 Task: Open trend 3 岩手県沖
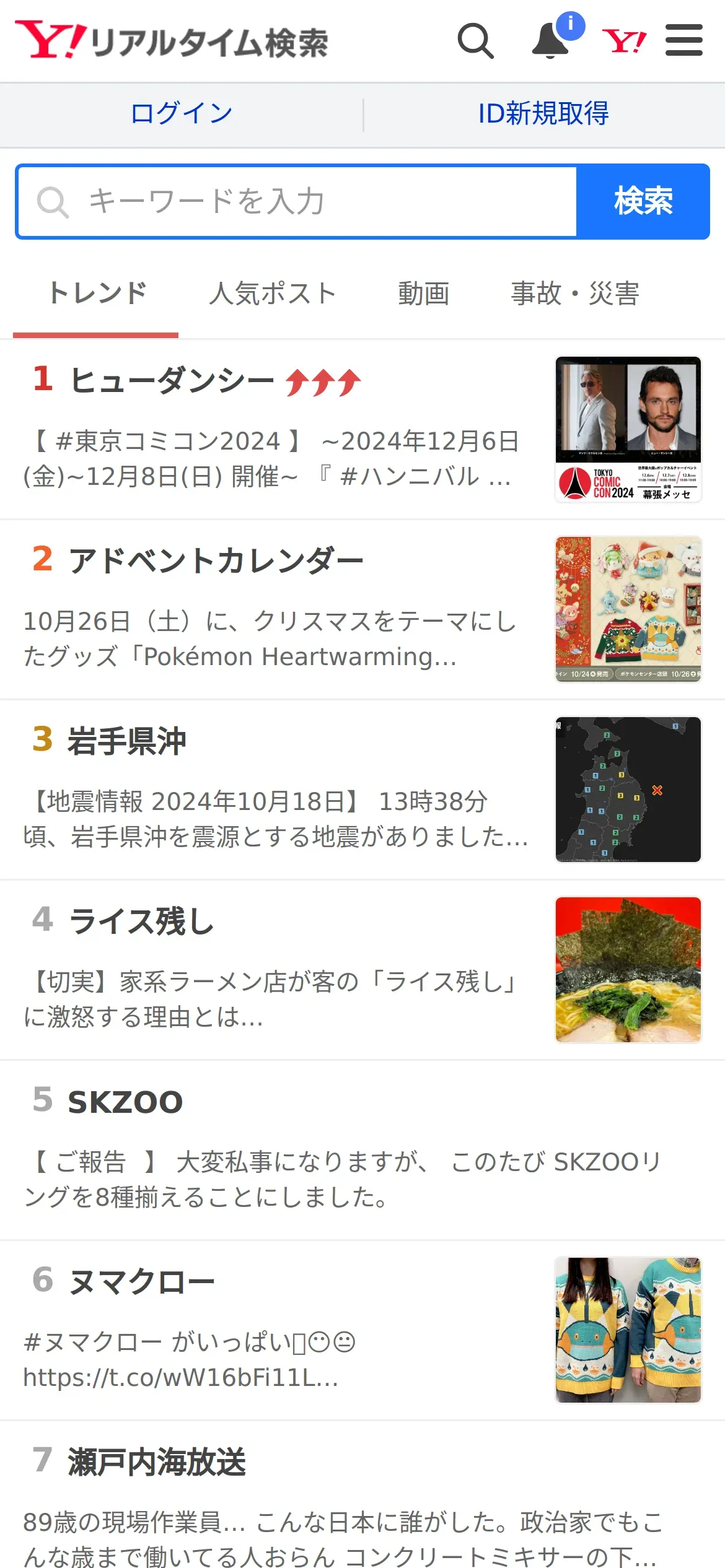point(127,741)
